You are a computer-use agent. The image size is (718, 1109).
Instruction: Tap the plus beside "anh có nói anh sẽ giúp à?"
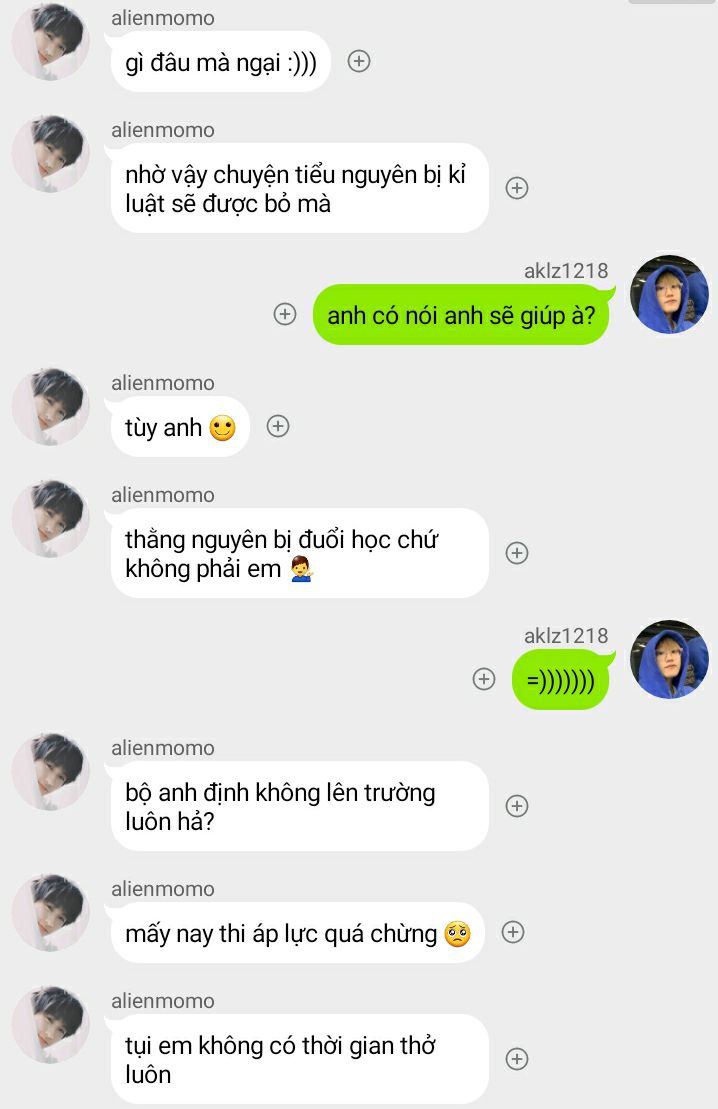[x=285, y=314]
